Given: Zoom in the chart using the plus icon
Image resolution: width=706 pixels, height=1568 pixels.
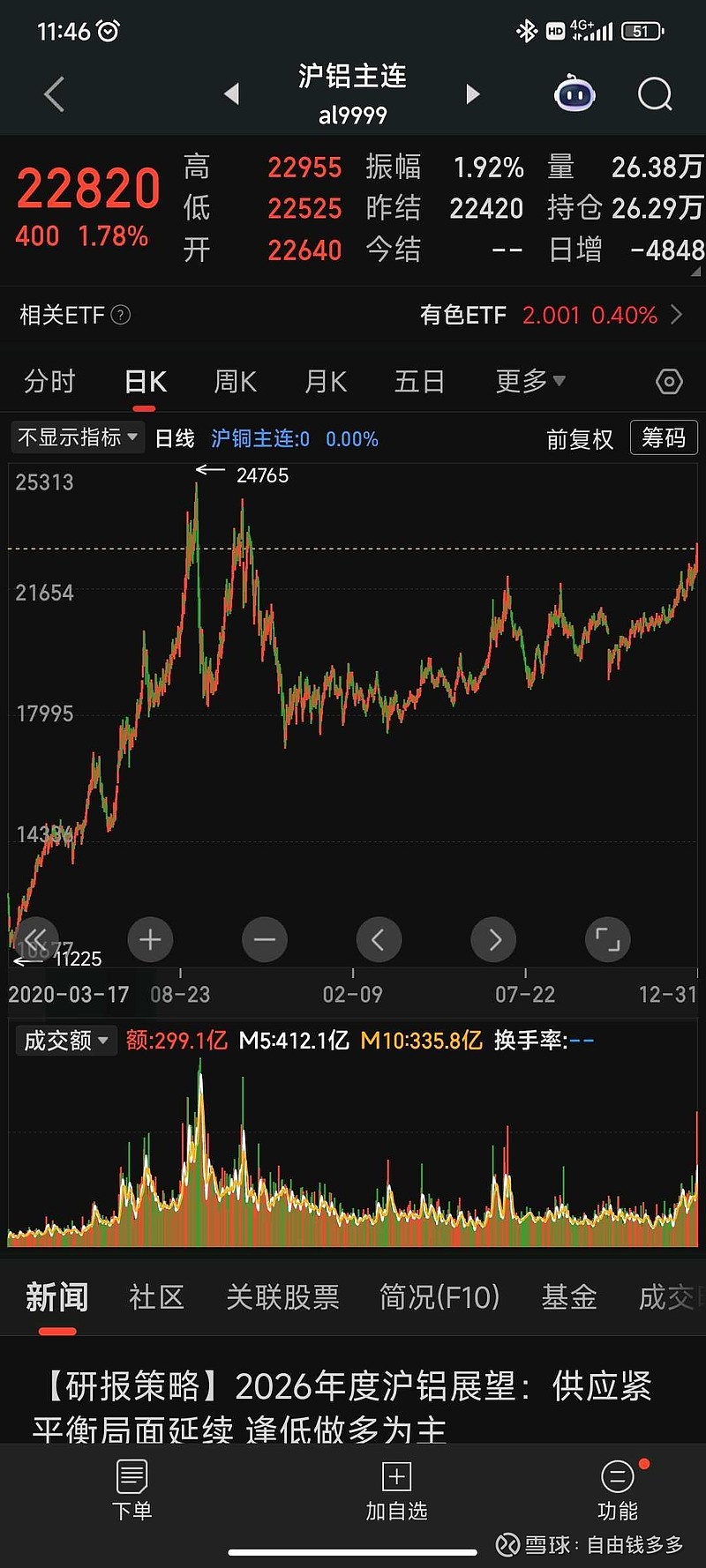Looking at the screenshot, I should pos(150,939).
